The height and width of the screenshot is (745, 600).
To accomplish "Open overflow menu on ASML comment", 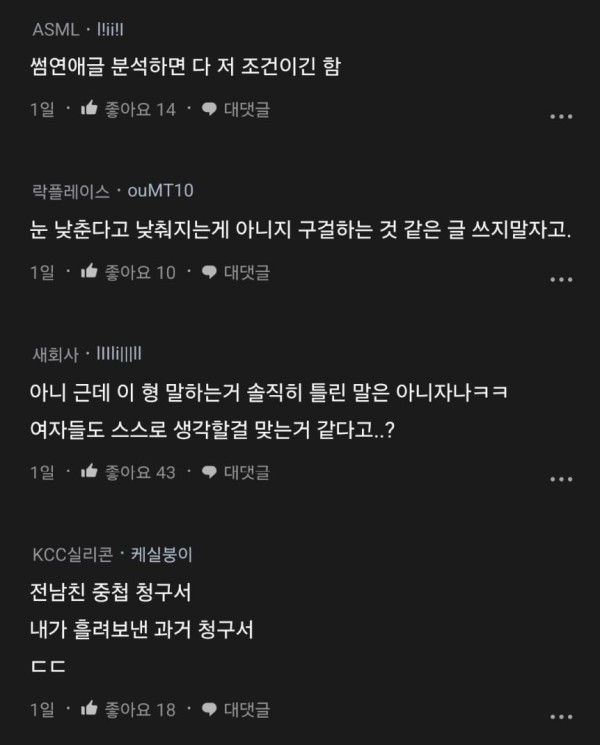I will point(561,117).
